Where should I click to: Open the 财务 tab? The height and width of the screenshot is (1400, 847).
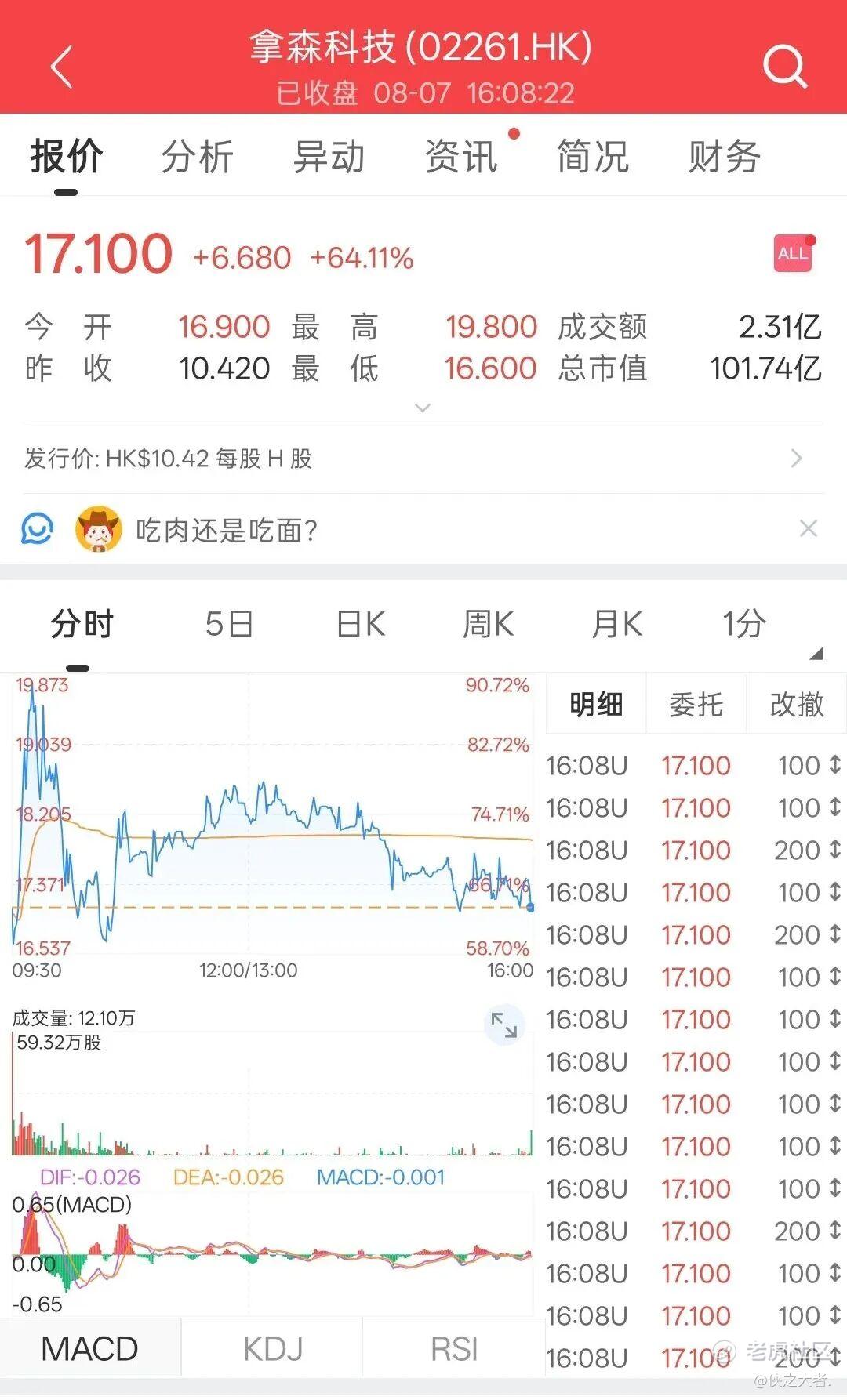click(725, 157)
